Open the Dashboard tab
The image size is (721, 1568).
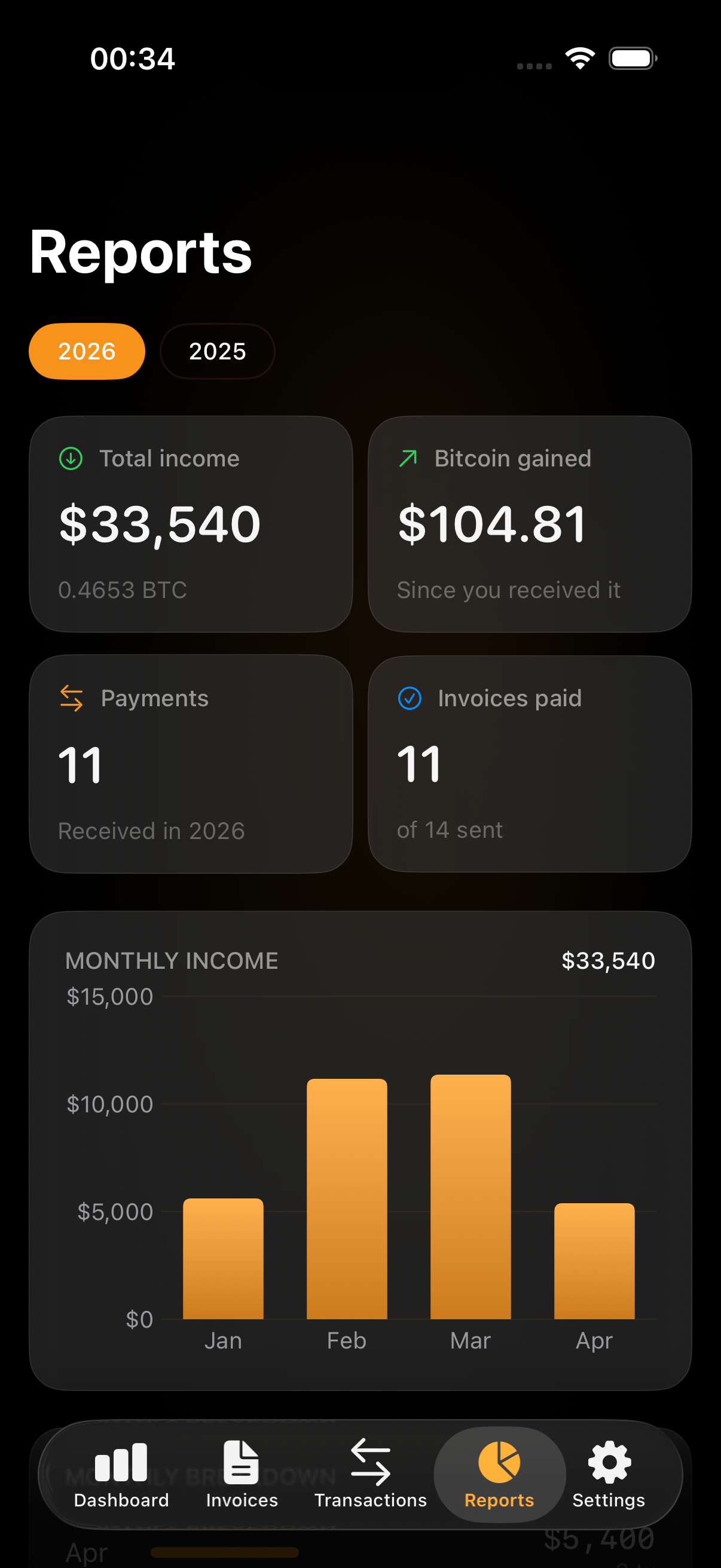click(x=121, y=1473)
